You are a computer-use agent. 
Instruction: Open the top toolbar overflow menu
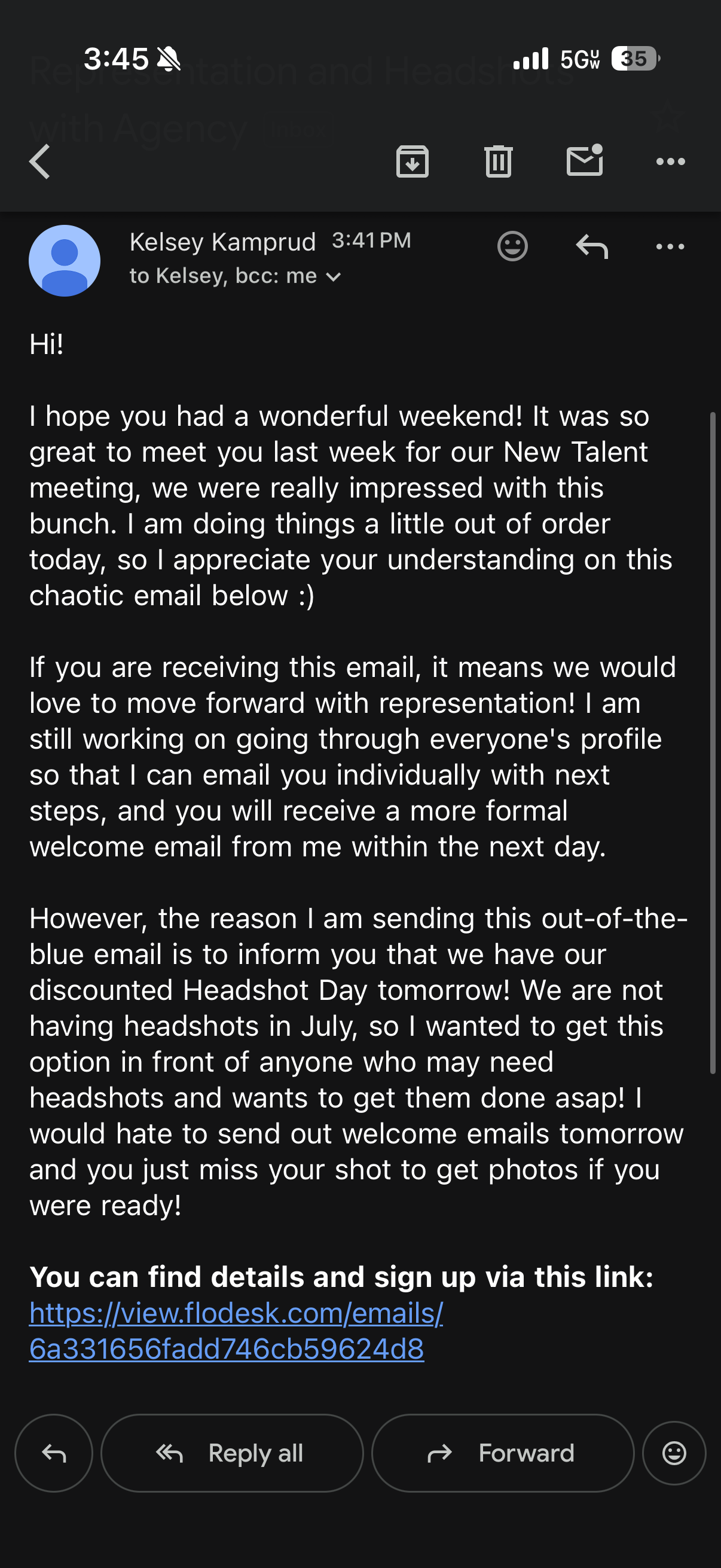click(671, 161)
